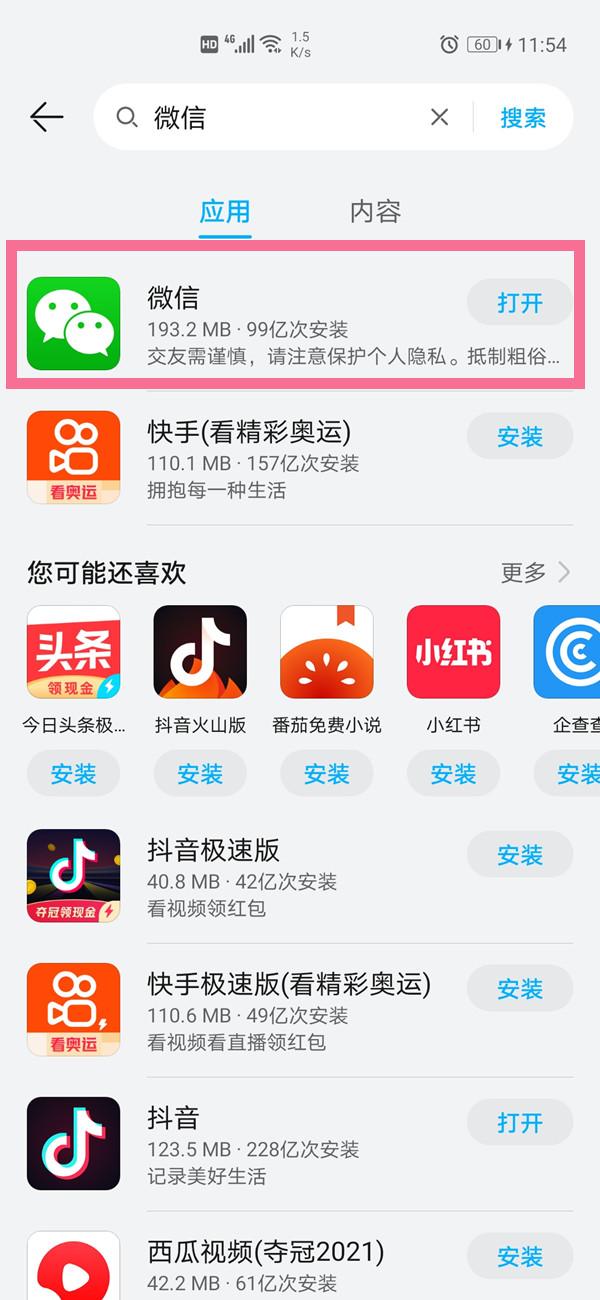Select the 应用 tab
The image size is (600, 1300).
tap(225, 211)
